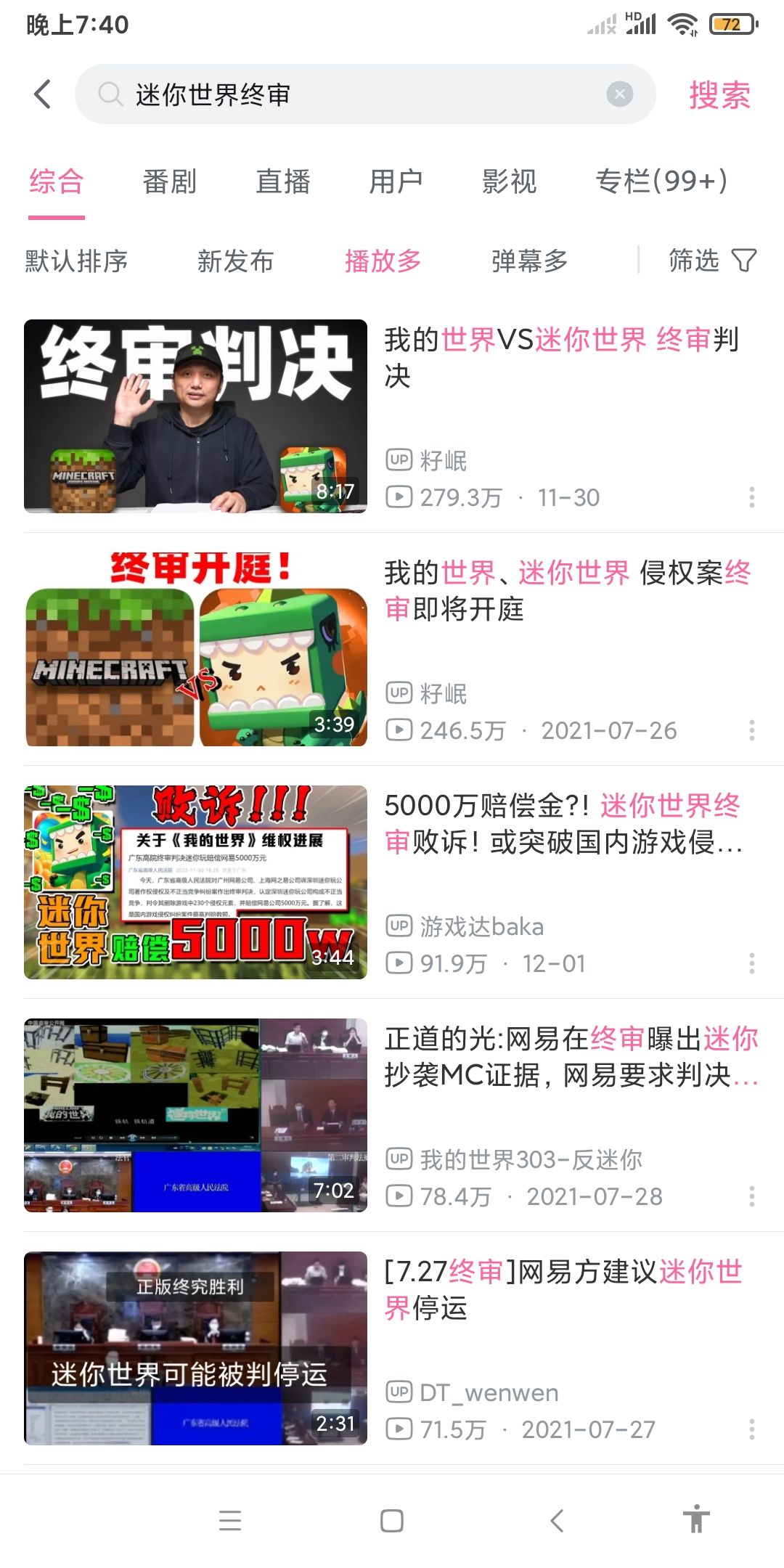The width and height of the screenshot is (784, 1568).
Task: Clear the search text with the X
Action: (619, 94)
